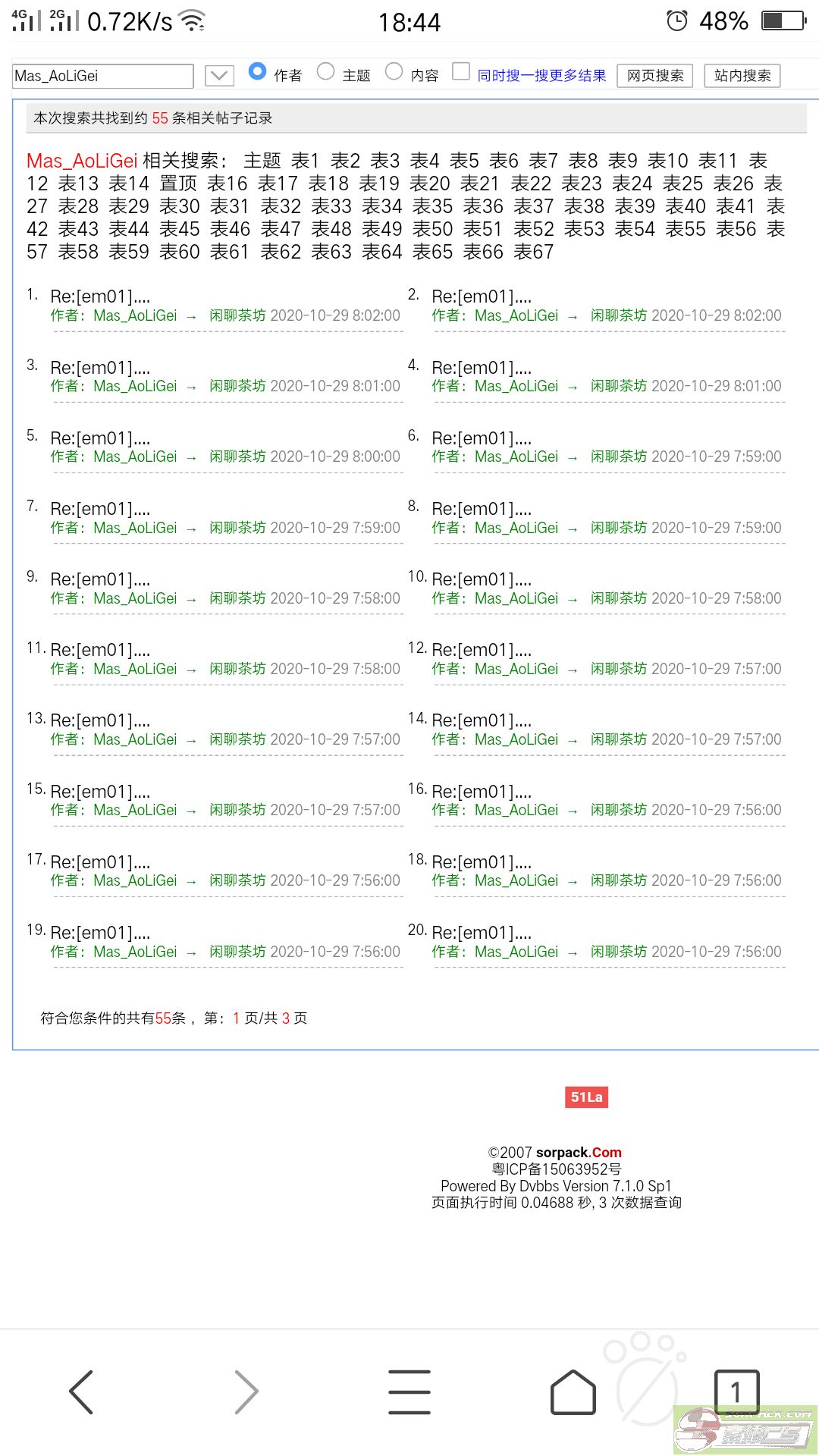
Task: Expand the dropdown next to the search box
Action: [219, 76]
